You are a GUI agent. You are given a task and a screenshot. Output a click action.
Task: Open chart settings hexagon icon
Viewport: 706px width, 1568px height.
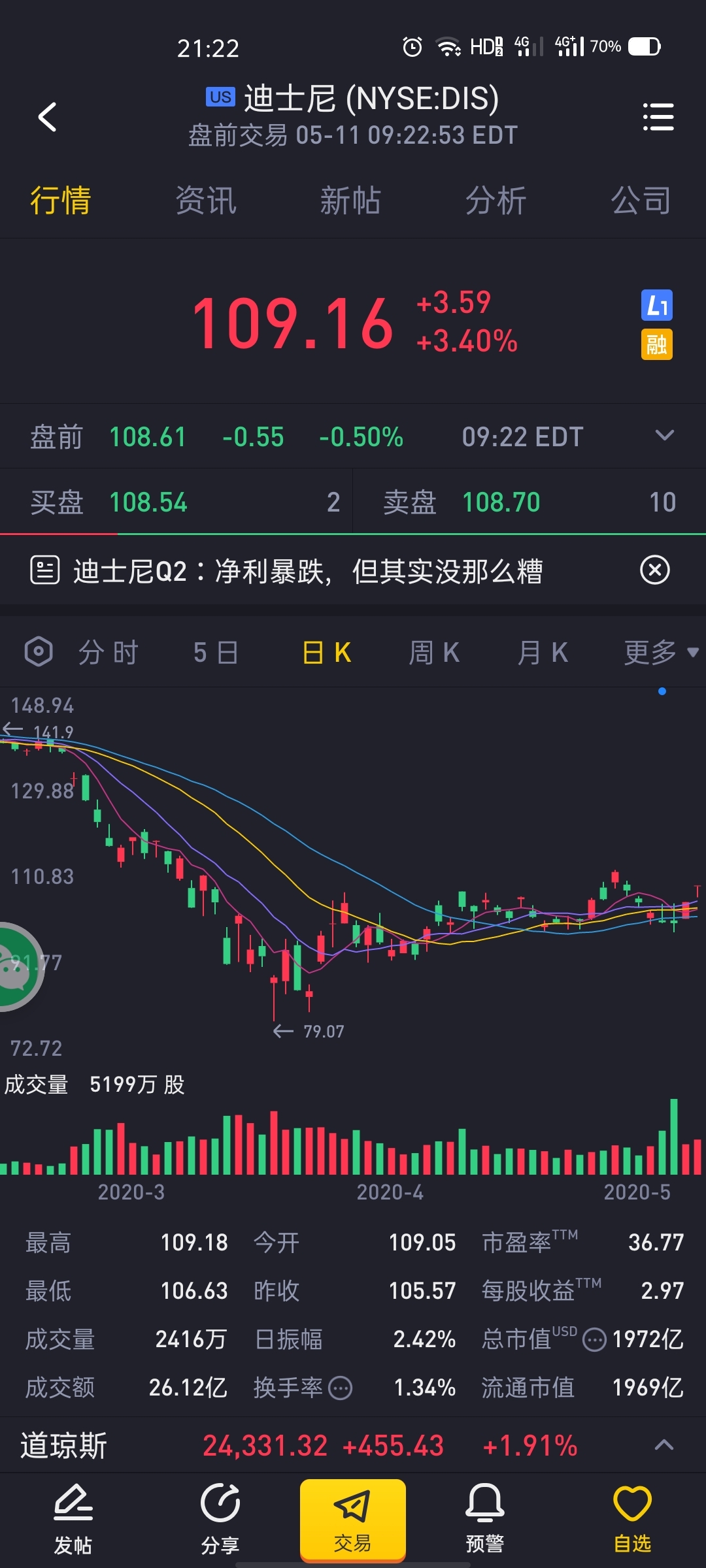[x=39, y=651]
